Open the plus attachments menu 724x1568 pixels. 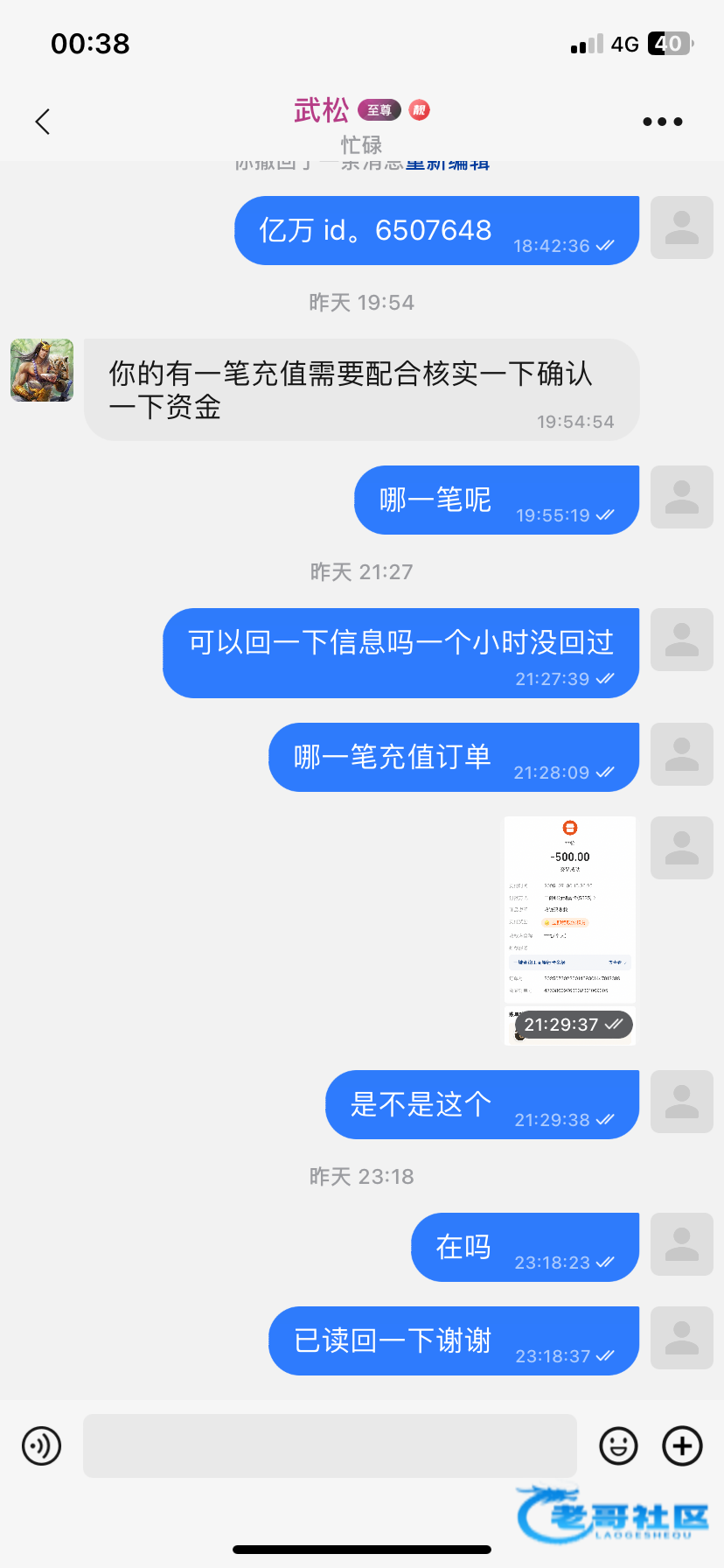683,1445
